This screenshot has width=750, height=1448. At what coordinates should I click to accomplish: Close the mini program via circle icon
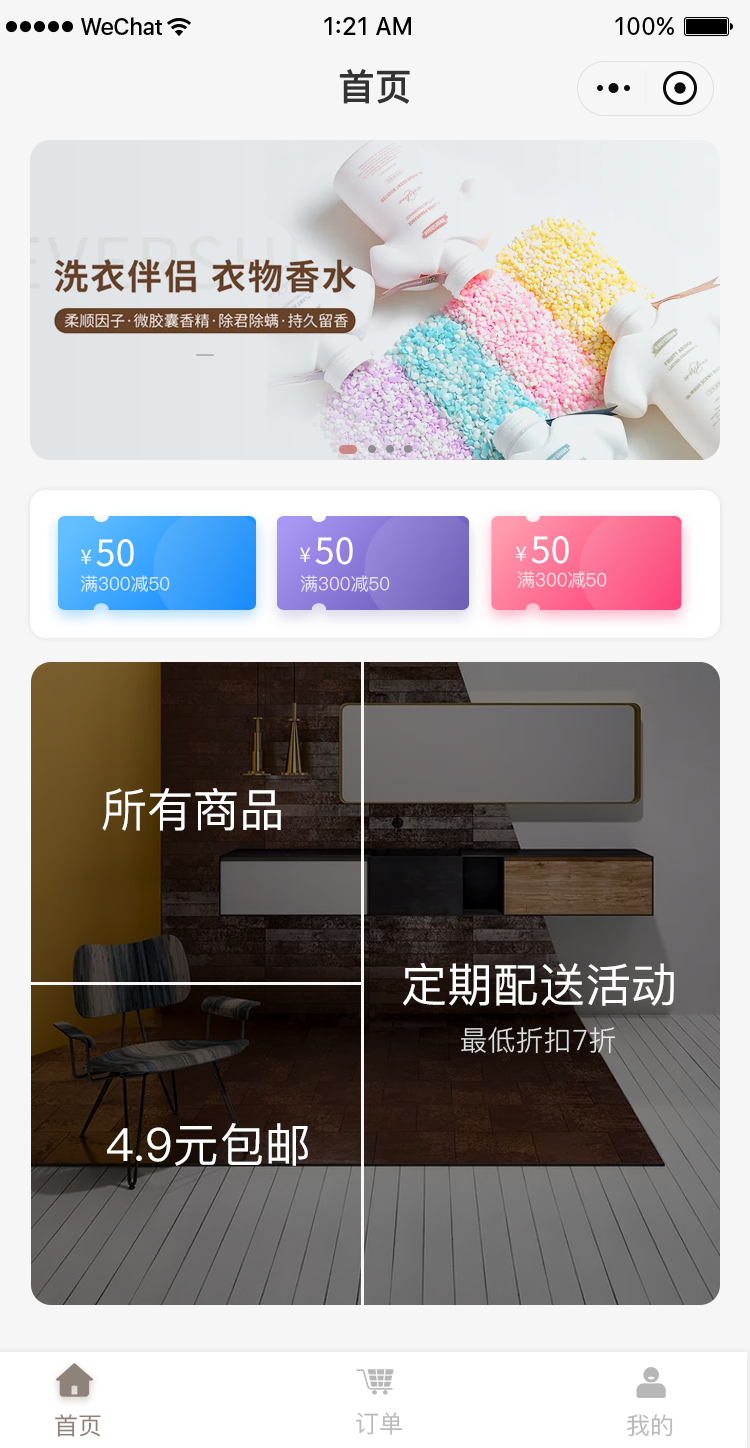pos(680,89)
